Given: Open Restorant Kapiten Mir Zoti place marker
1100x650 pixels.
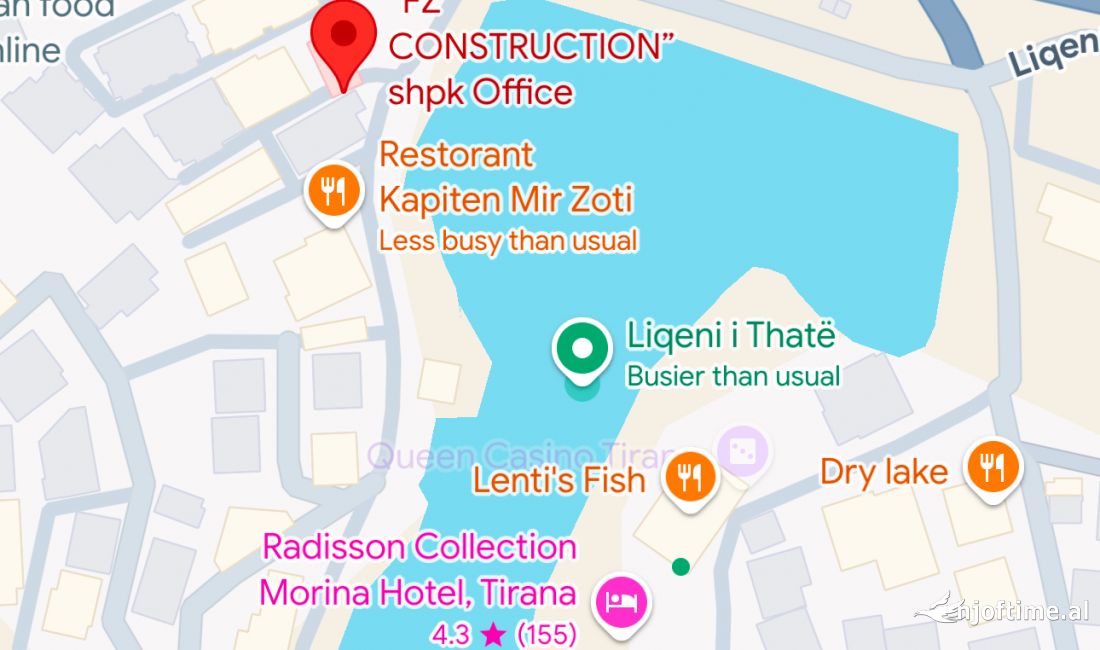Looking at the screenshot, I should click(334, 190).
